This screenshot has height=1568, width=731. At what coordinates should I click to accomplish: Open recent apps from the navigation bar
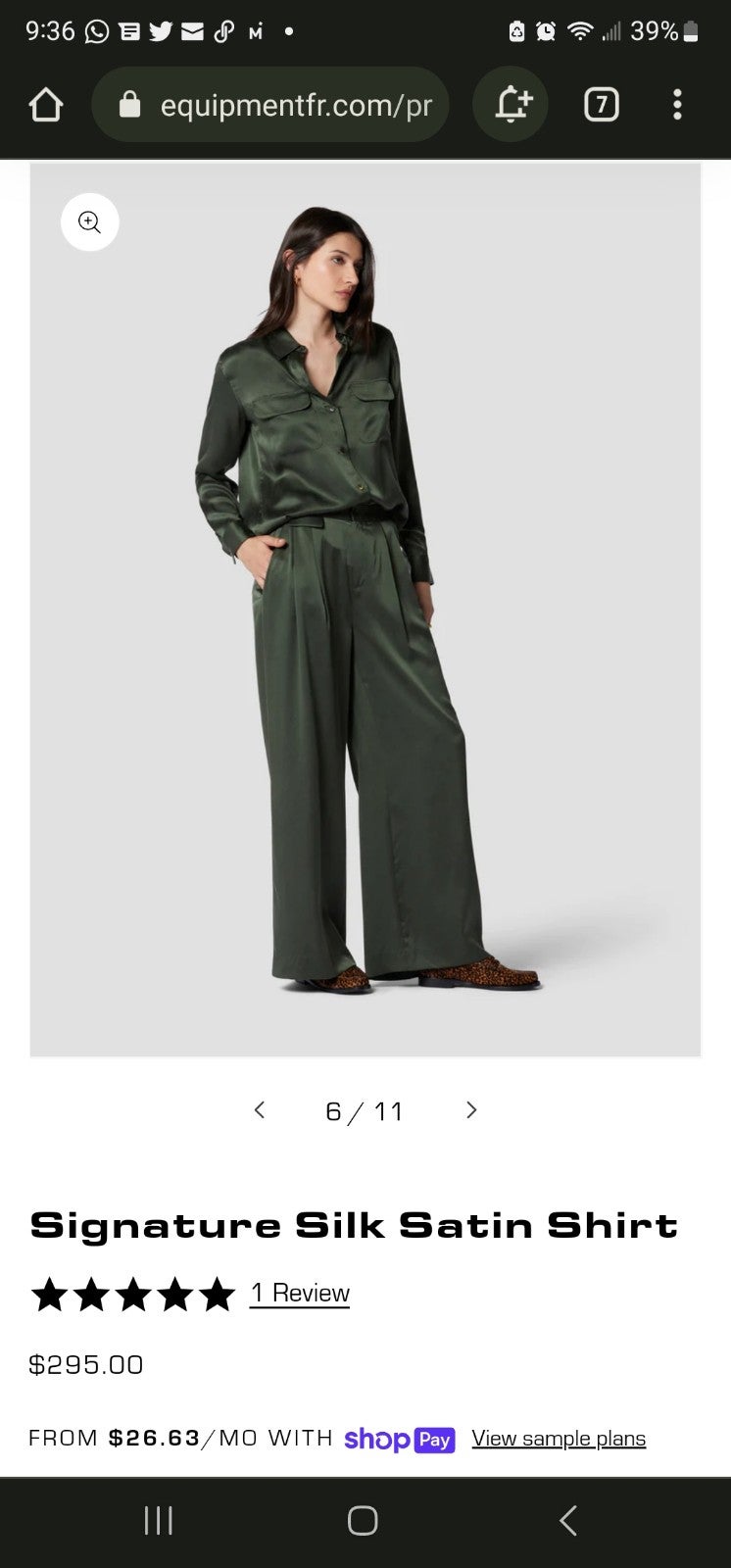[159, 1520]
